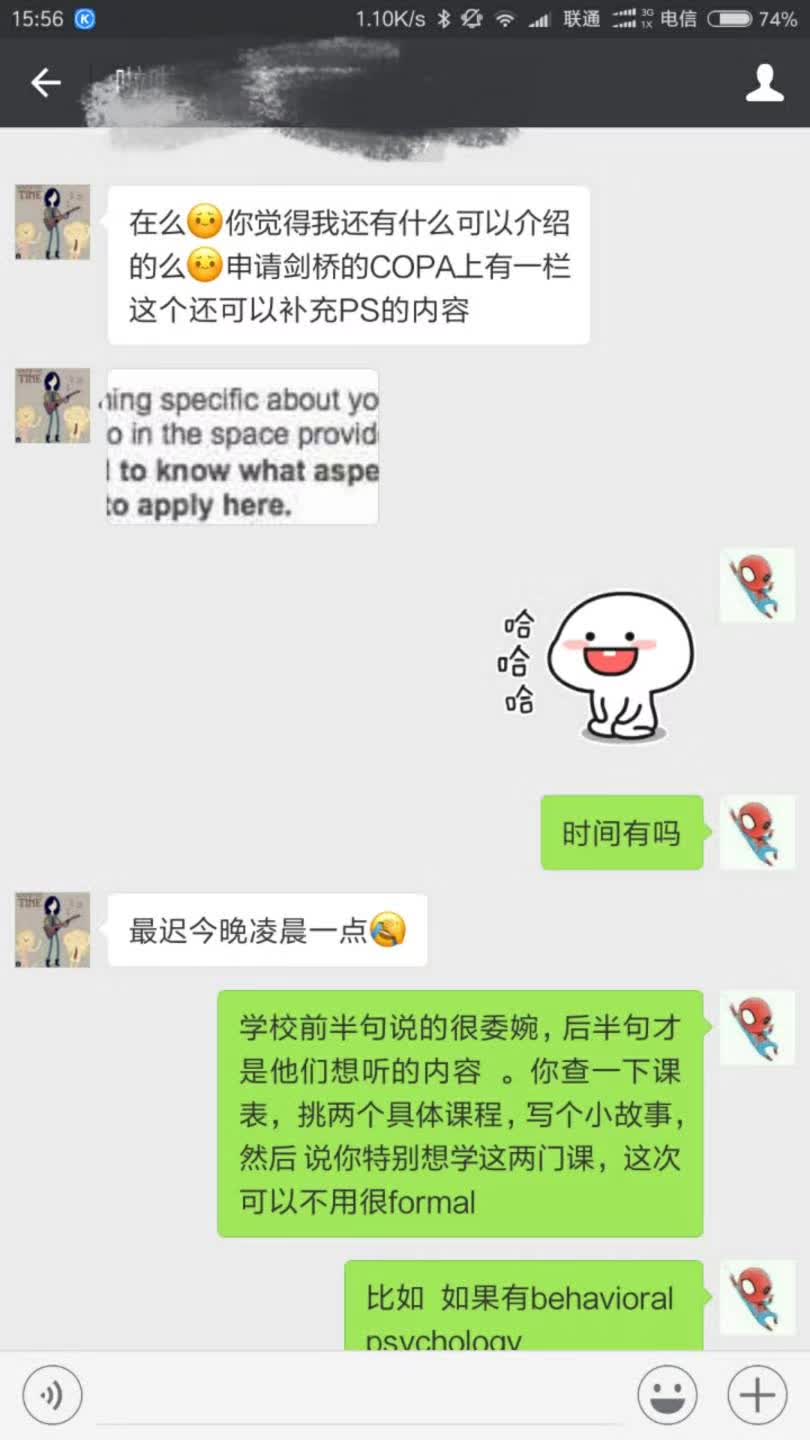This screenshot has height=1440, width=810.
Task: Switch to voice message input
Action: click(52, 1395)
